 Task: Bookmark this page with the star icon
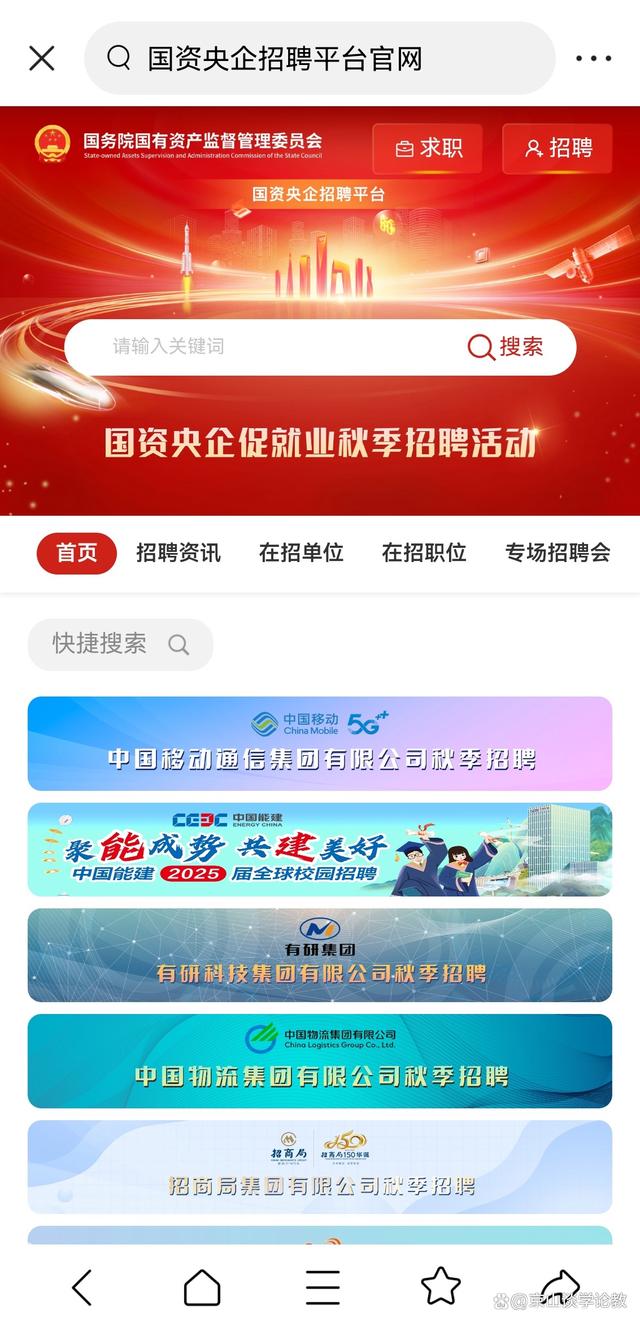[441, 1286]
